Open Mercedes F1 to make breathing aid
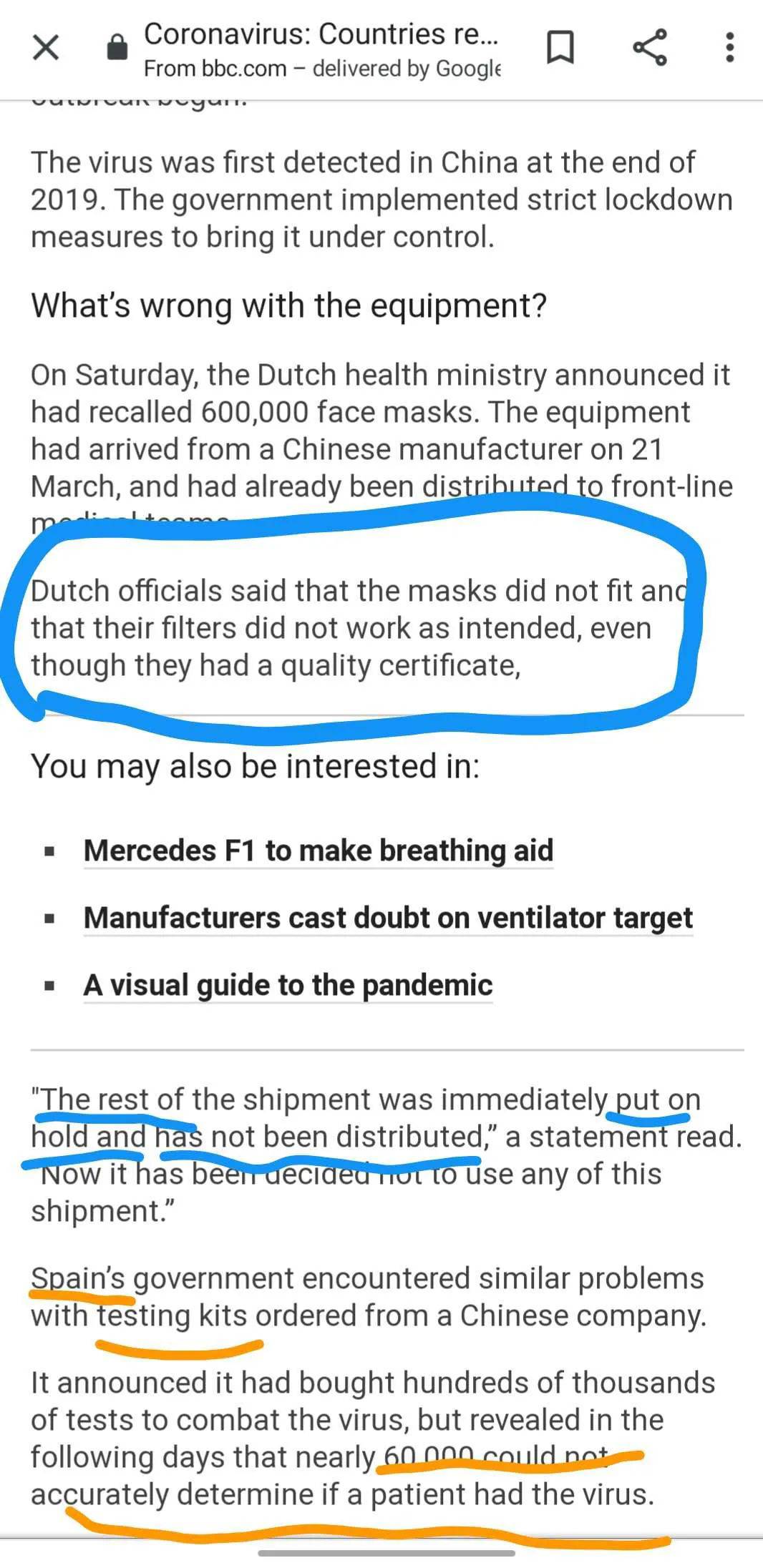 (319, 851)
